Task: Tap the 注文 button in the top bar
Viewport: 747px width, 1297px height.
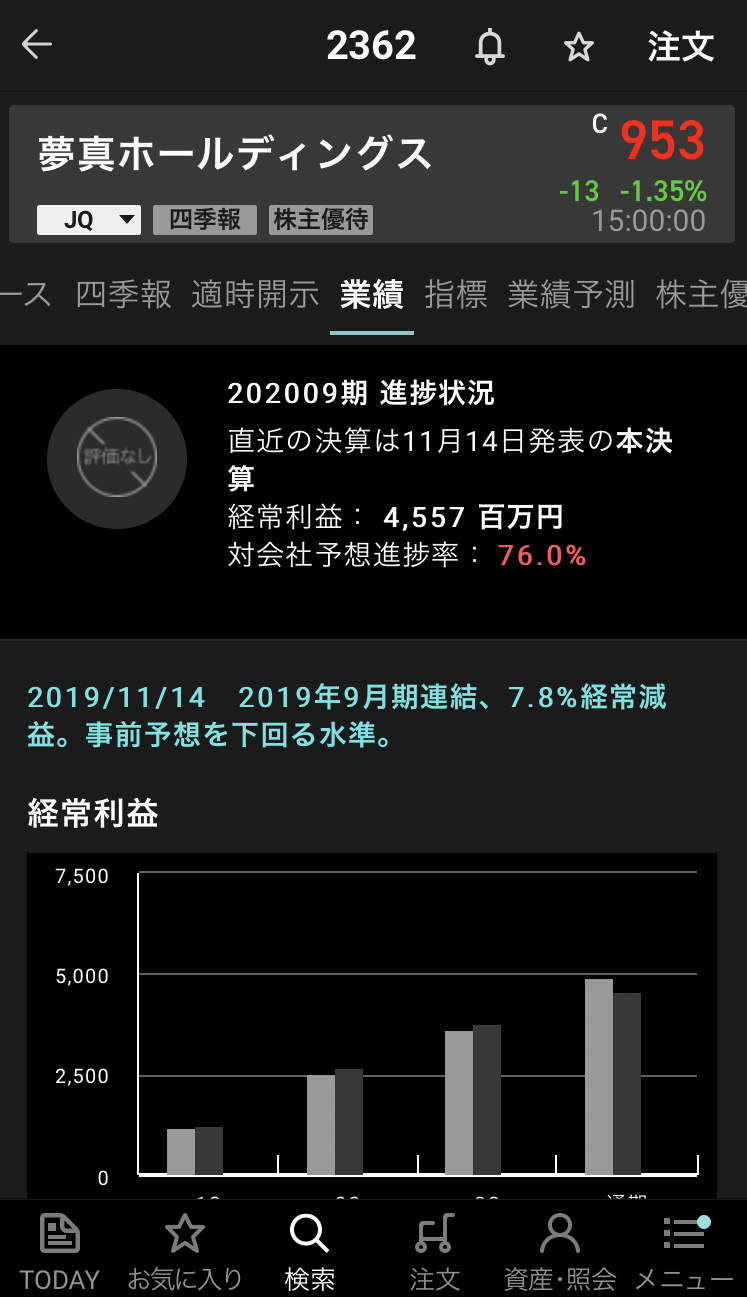Action: (x=680, y=46)
